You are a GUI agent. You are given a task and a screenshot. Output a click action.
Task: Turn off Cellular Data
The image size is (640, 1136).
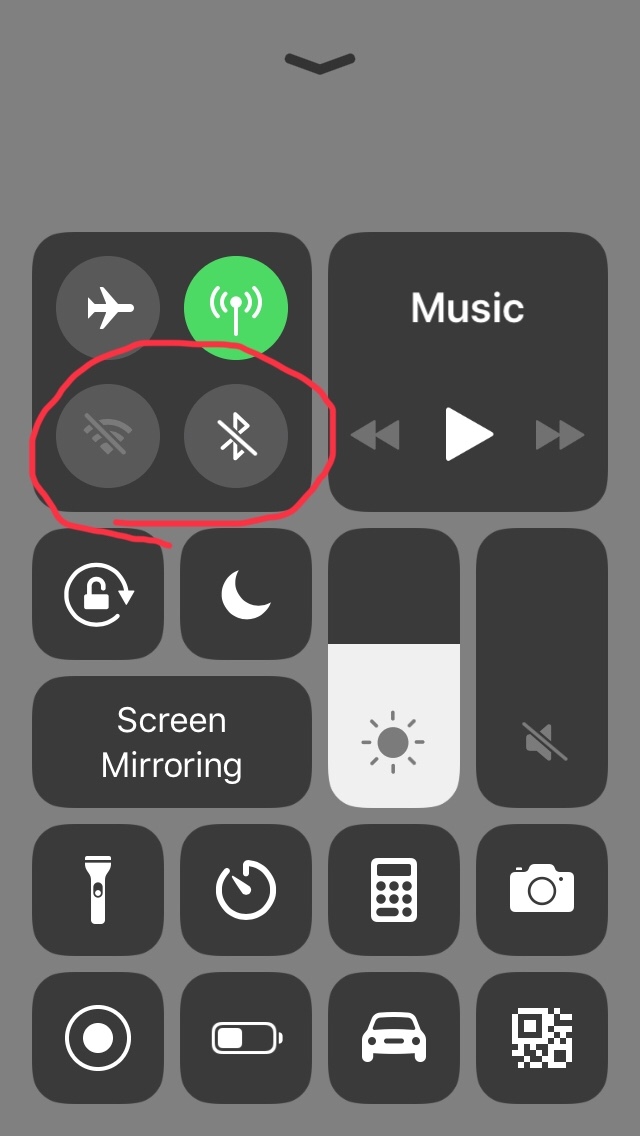236,308
